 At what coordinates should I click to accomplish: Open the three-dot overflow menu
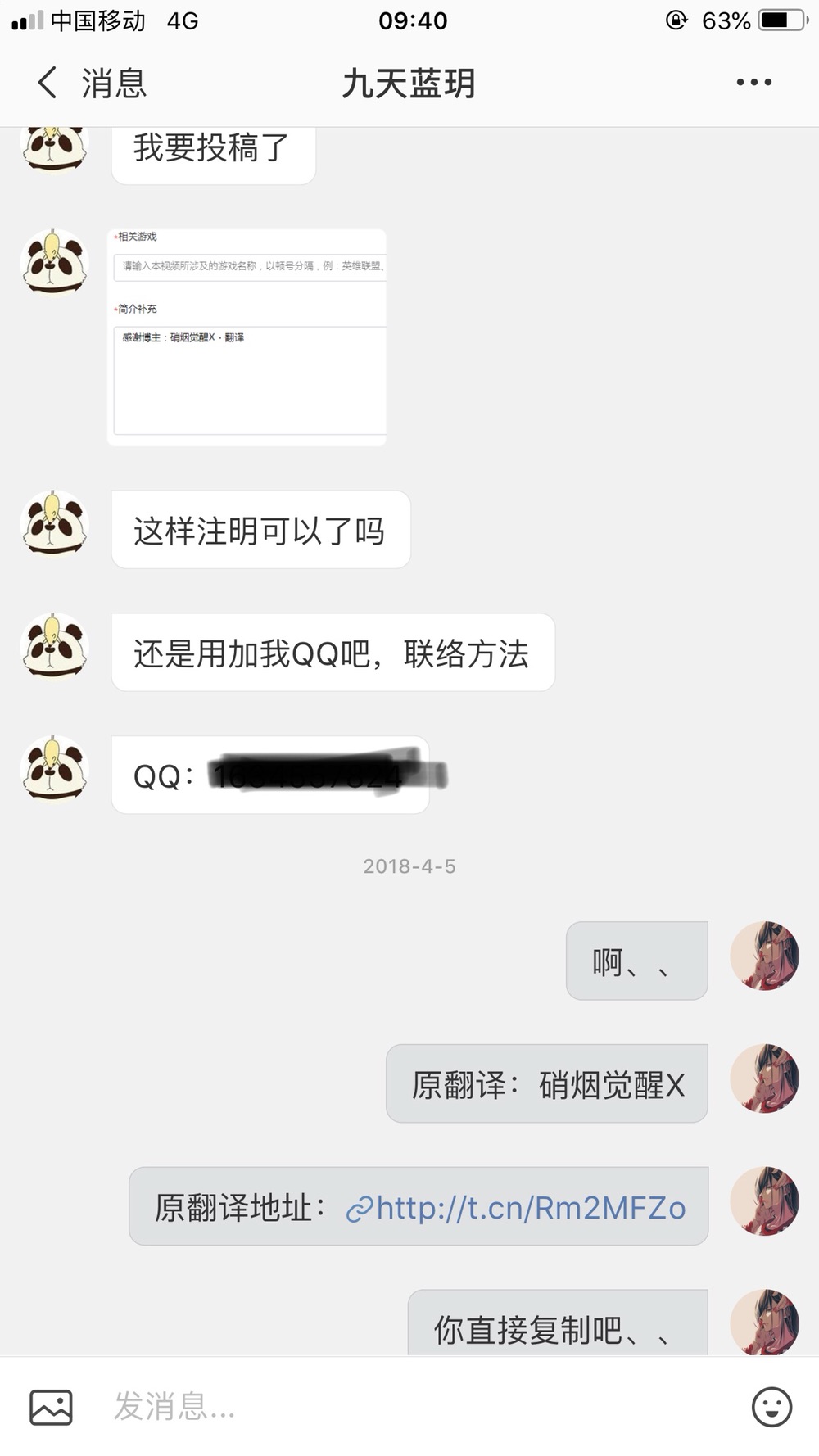pos(753,83)
